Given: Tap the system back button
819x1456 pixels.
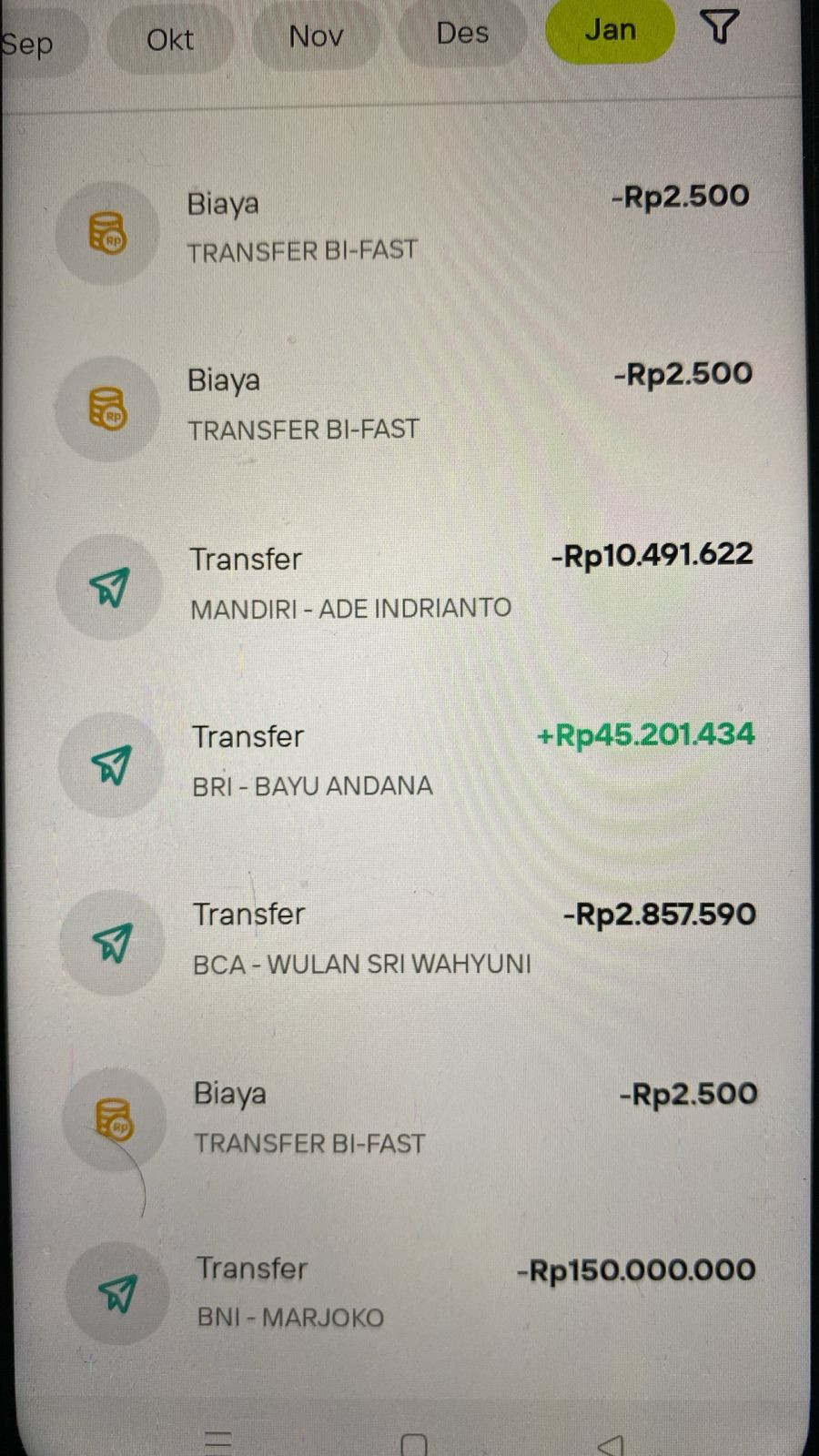Looking at the screenshot, I should coord(611,1443).
